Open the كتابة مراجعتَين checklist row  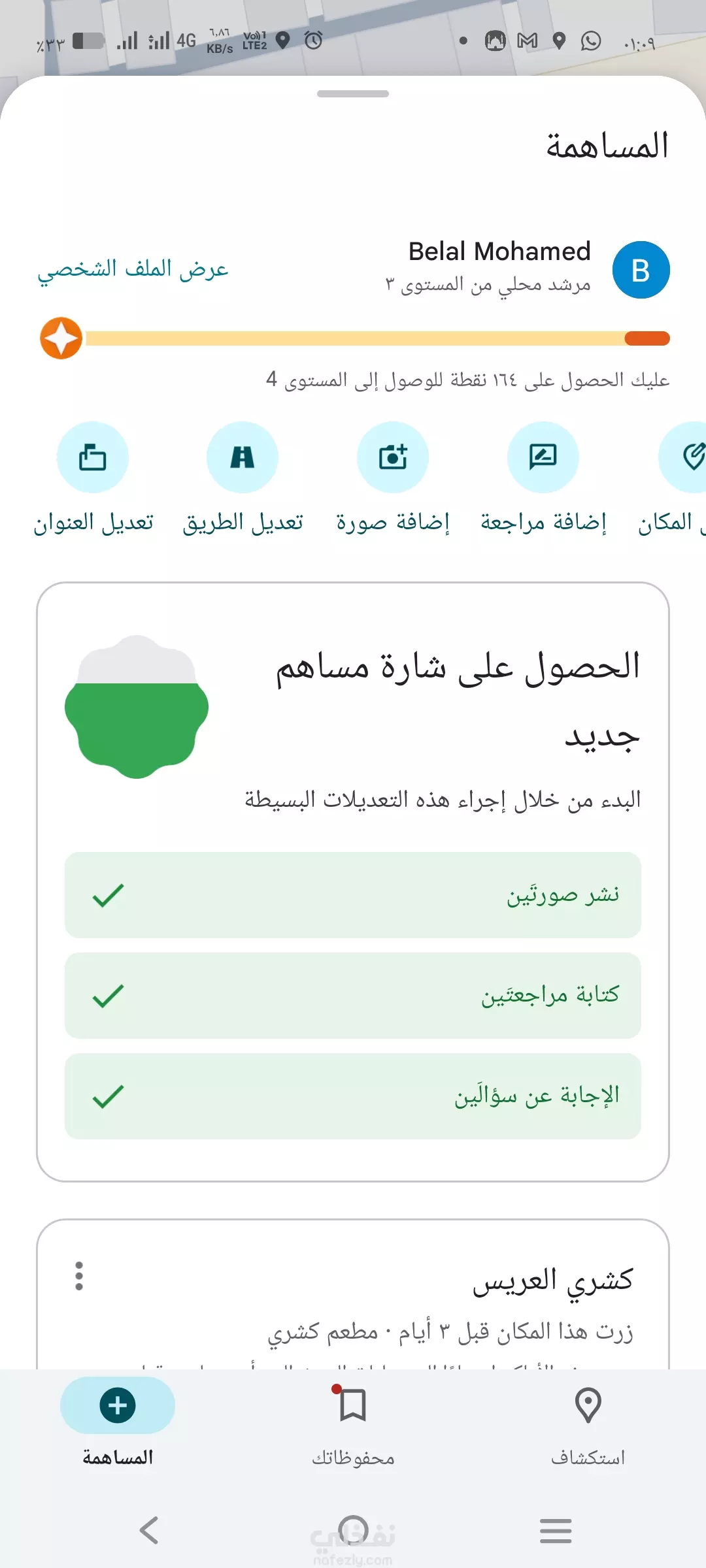point(353,996)
